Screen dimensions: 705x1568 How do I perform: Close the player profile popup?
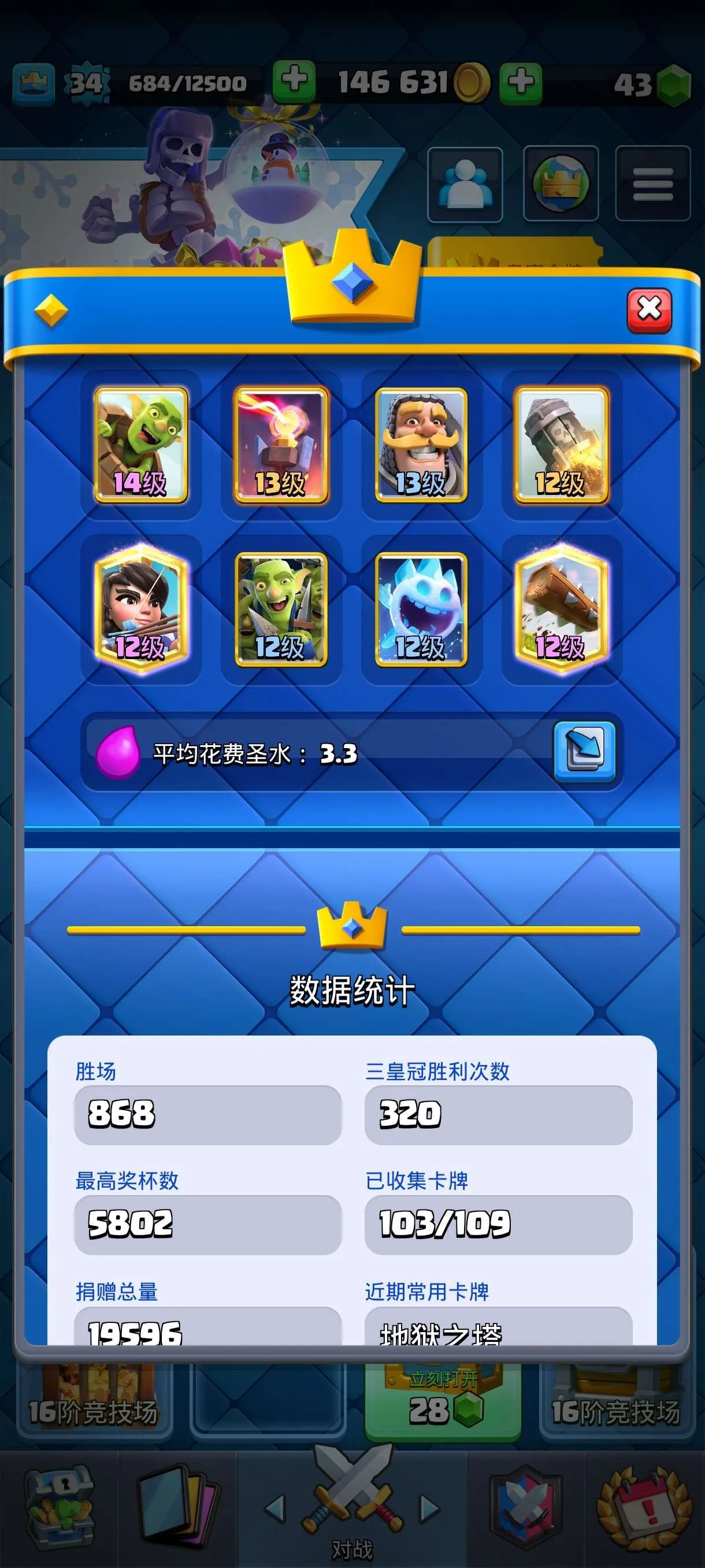pos(649,310)
